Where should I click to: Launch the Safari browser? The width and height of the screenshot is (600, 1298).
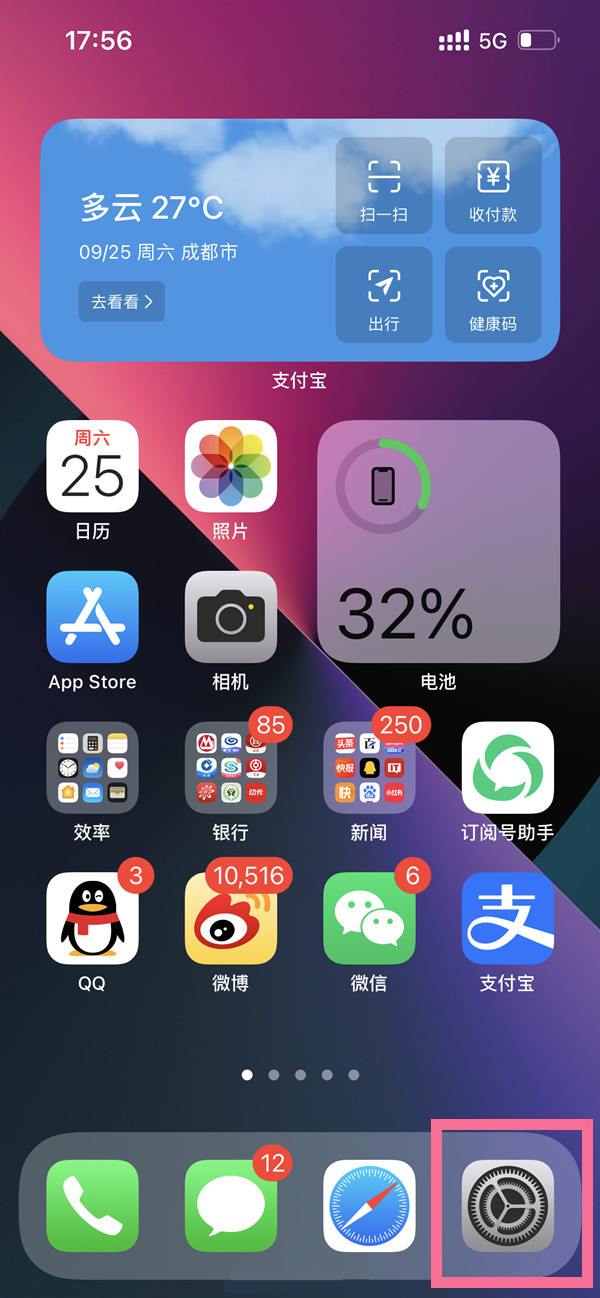pos(369,1205)
